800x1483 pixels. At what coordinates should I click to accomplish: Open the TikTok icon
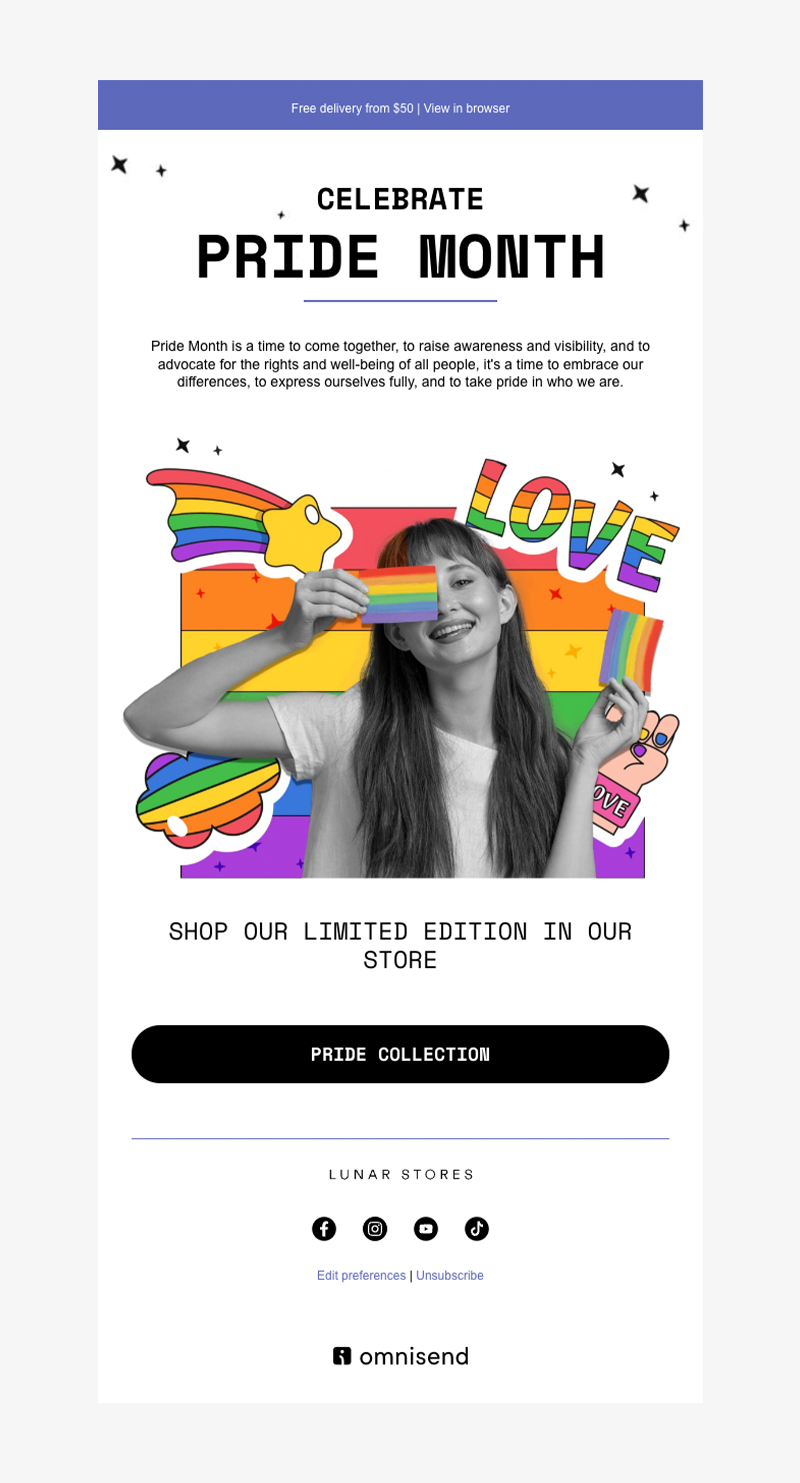coord(477,1229)
